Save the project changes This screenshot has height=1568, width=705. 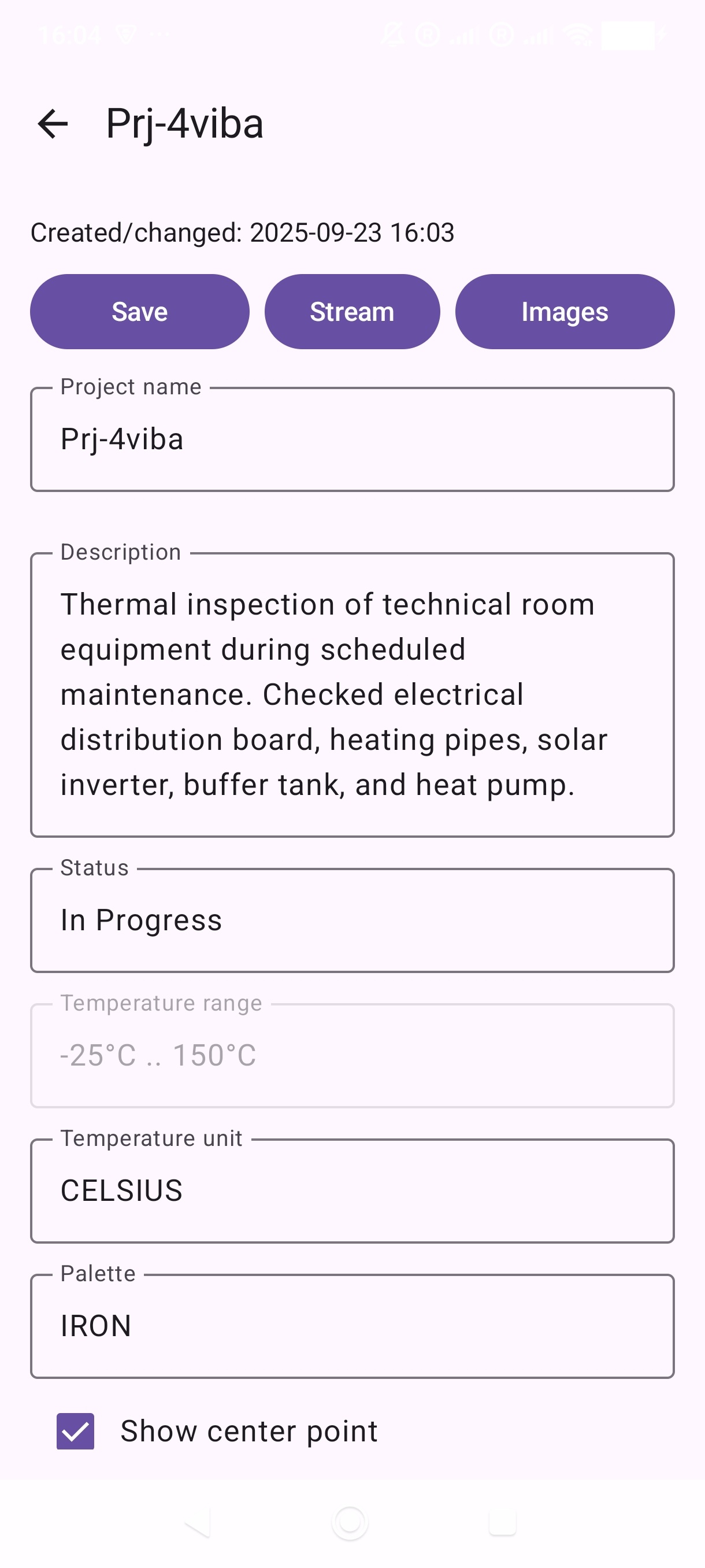[x=139, y=312]
